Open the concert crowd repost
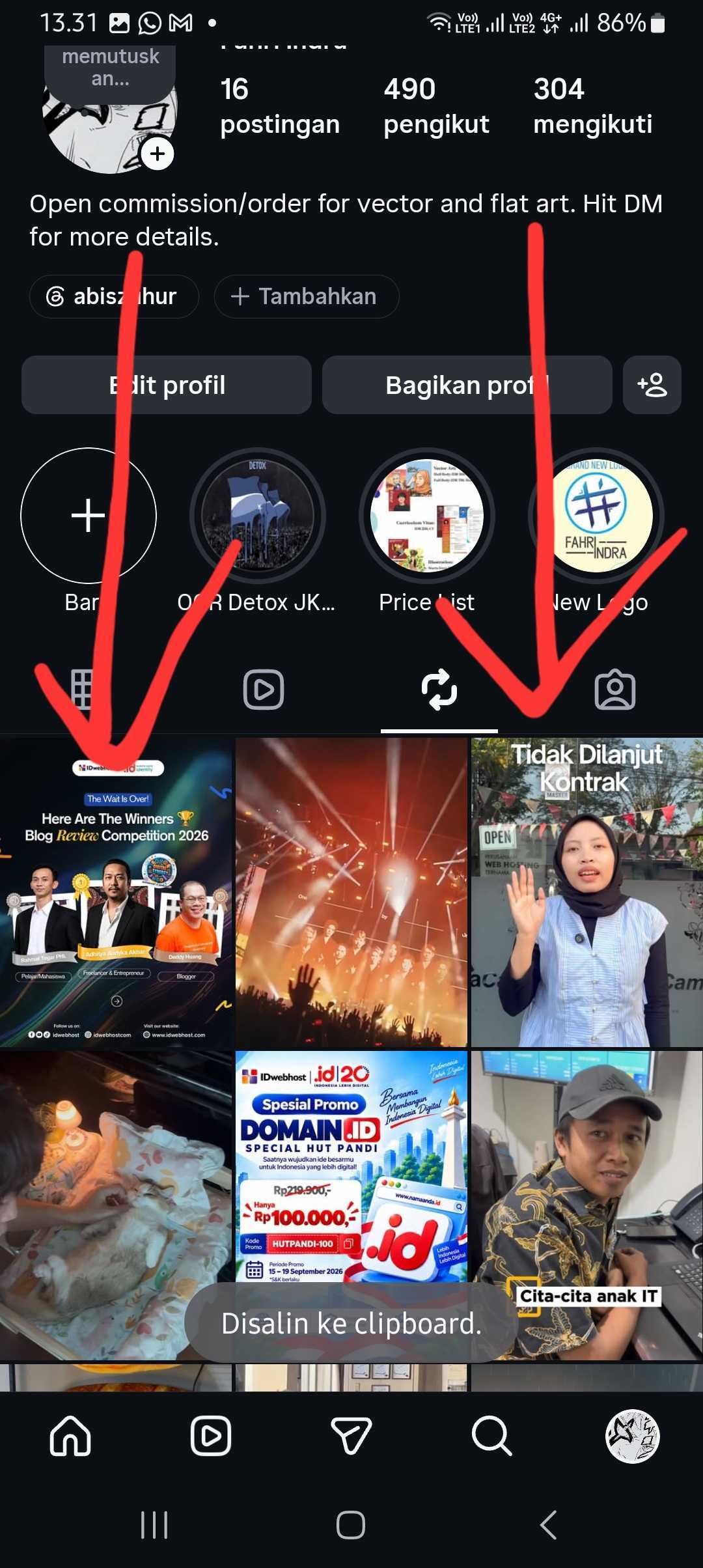The width and height of the screenshot is (703, 1568). point(351,892)
